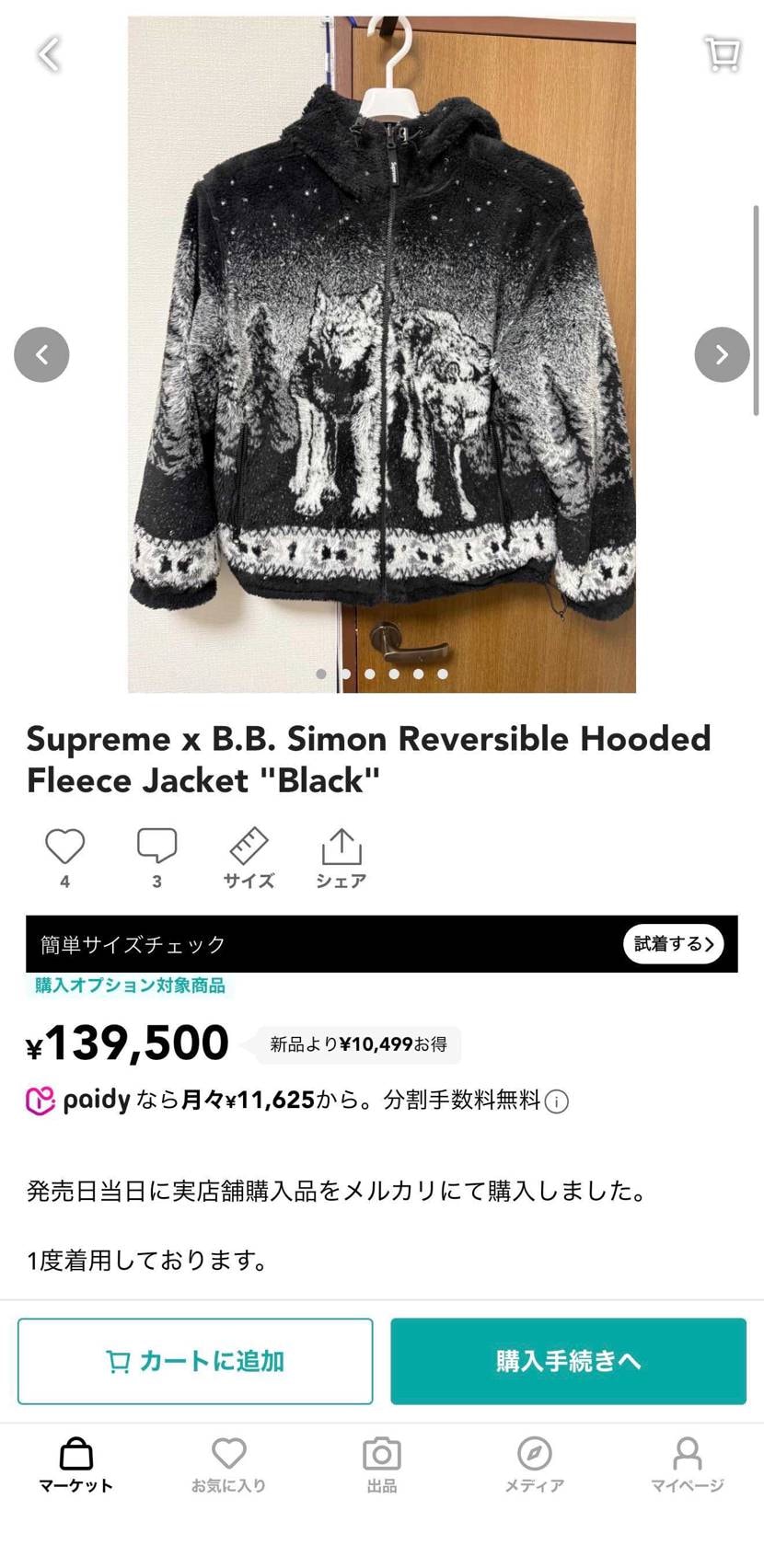Add the jacket with カートに追加
764x1568 pixels.
pyautogui.click(x=195, y=1361)
